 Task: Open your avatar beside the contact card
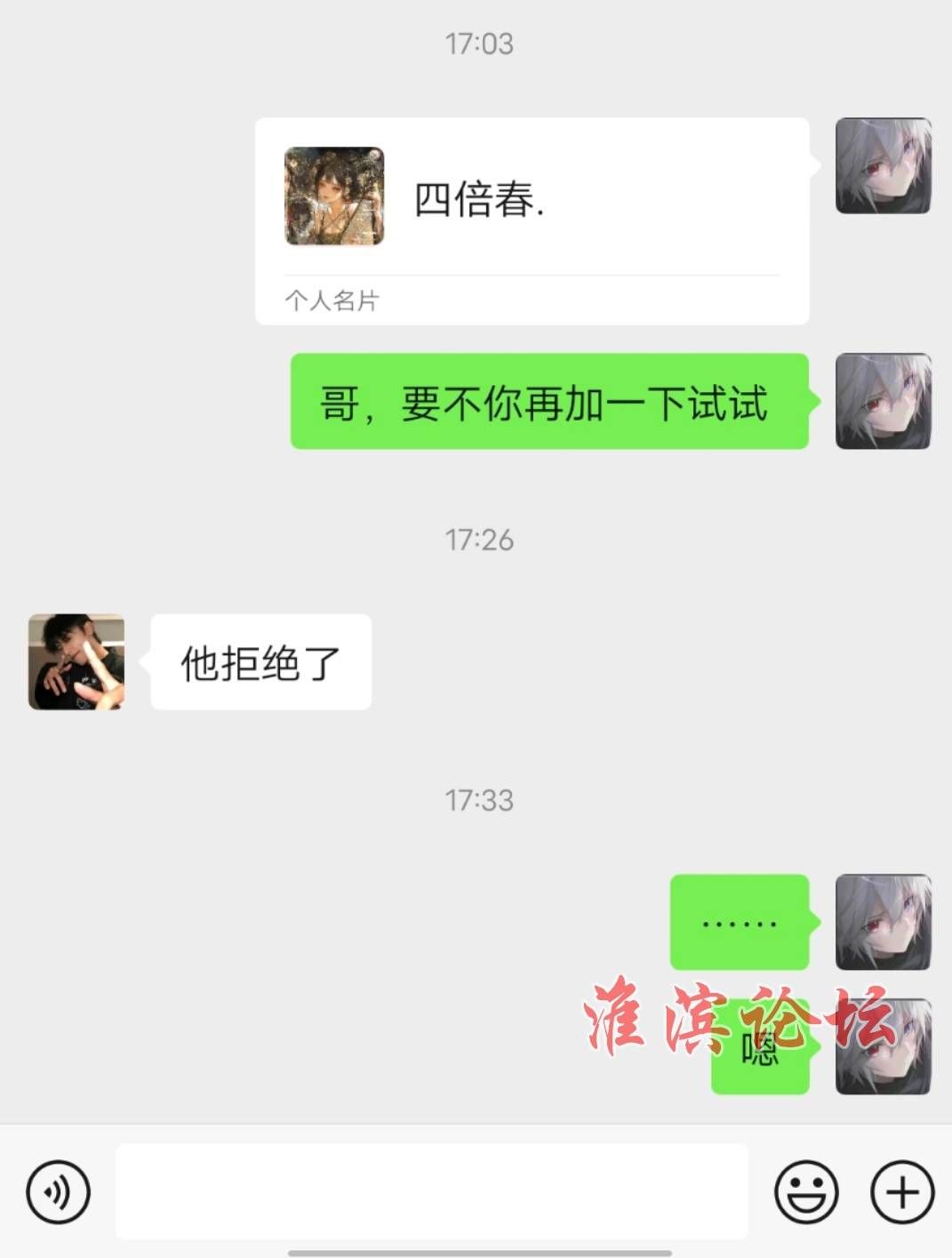click(883, 166)
